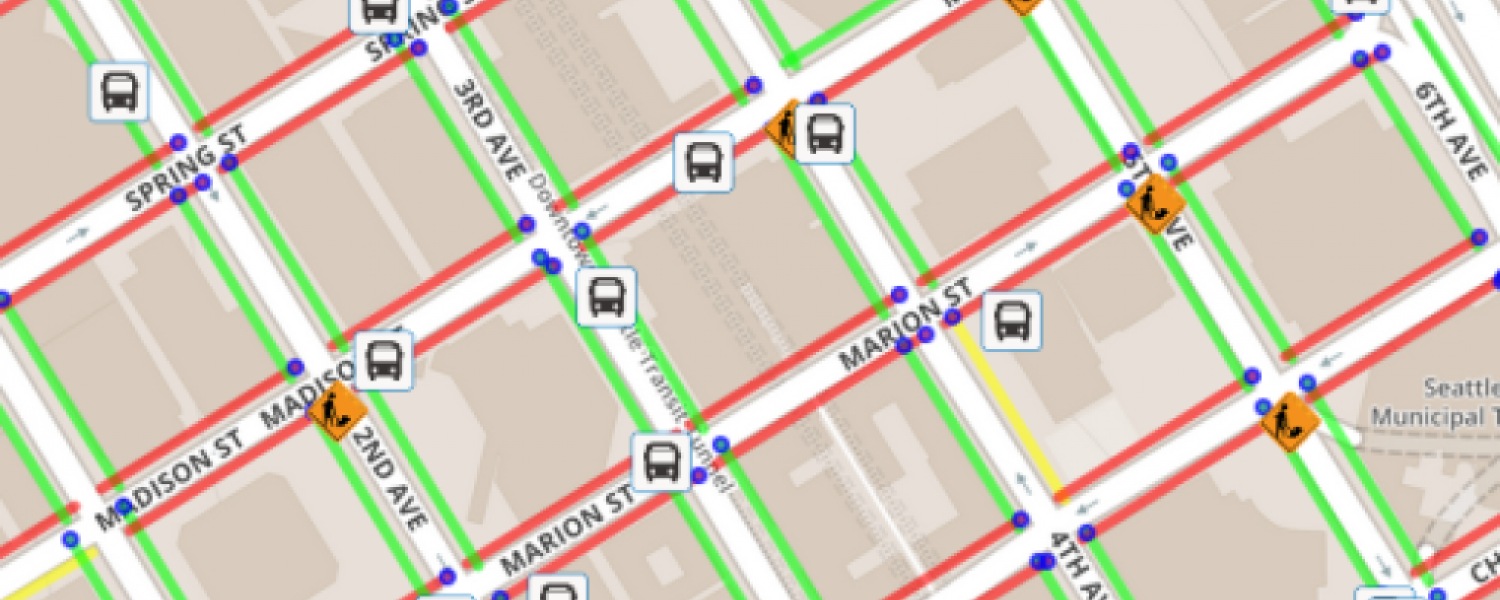Tap the bus stop next to the construction sign
Image resolution: width=1500 pixels, height=600 pixels.
825,133
